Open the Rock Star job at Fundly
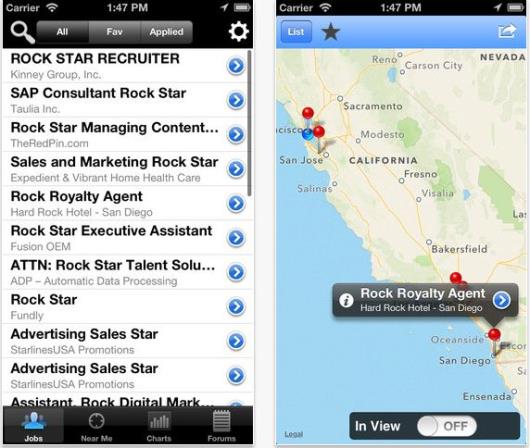This screenshot has width=530, height=448. tap(127, 306)
